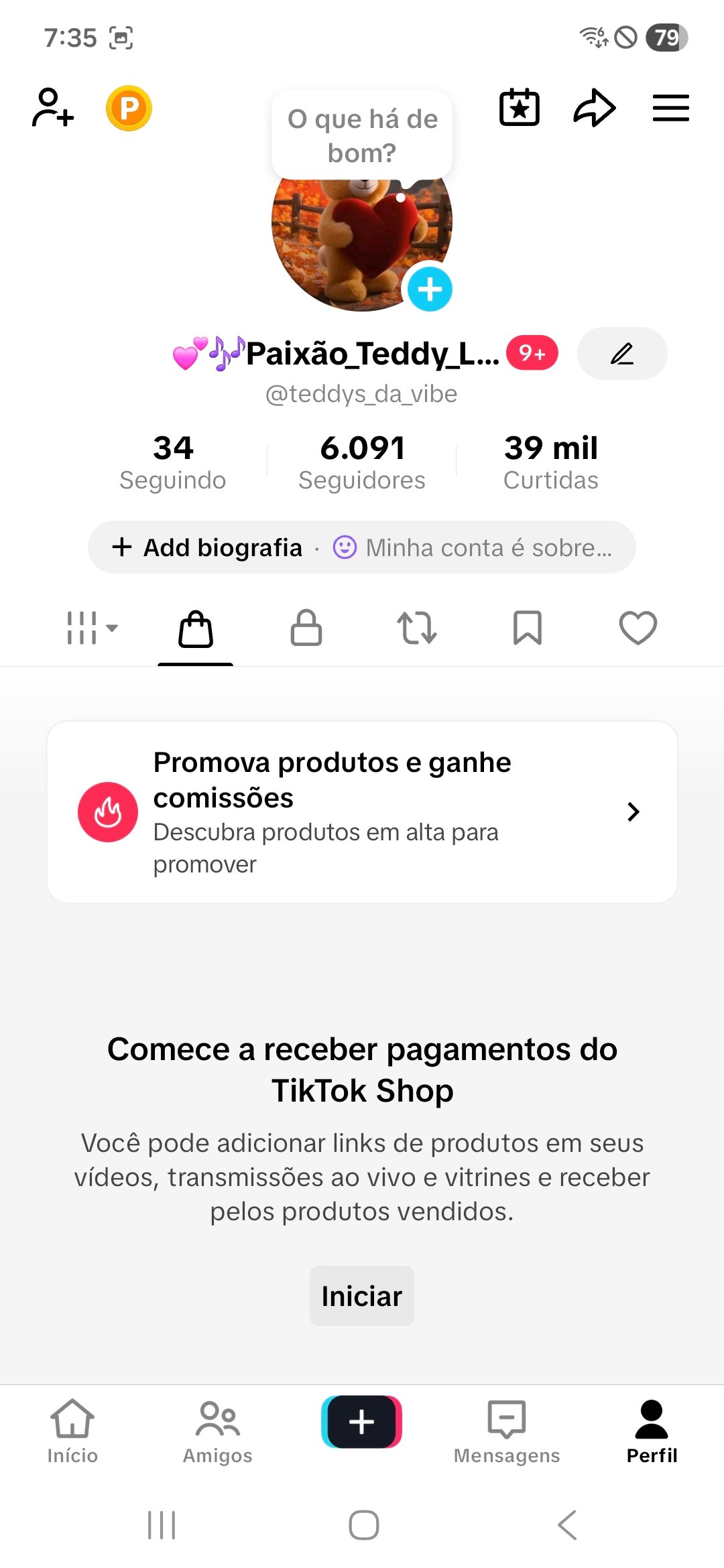This screenshot has height=1568, width=724.
Task: Create a new post with the plus button
Action: (362, 1422)
